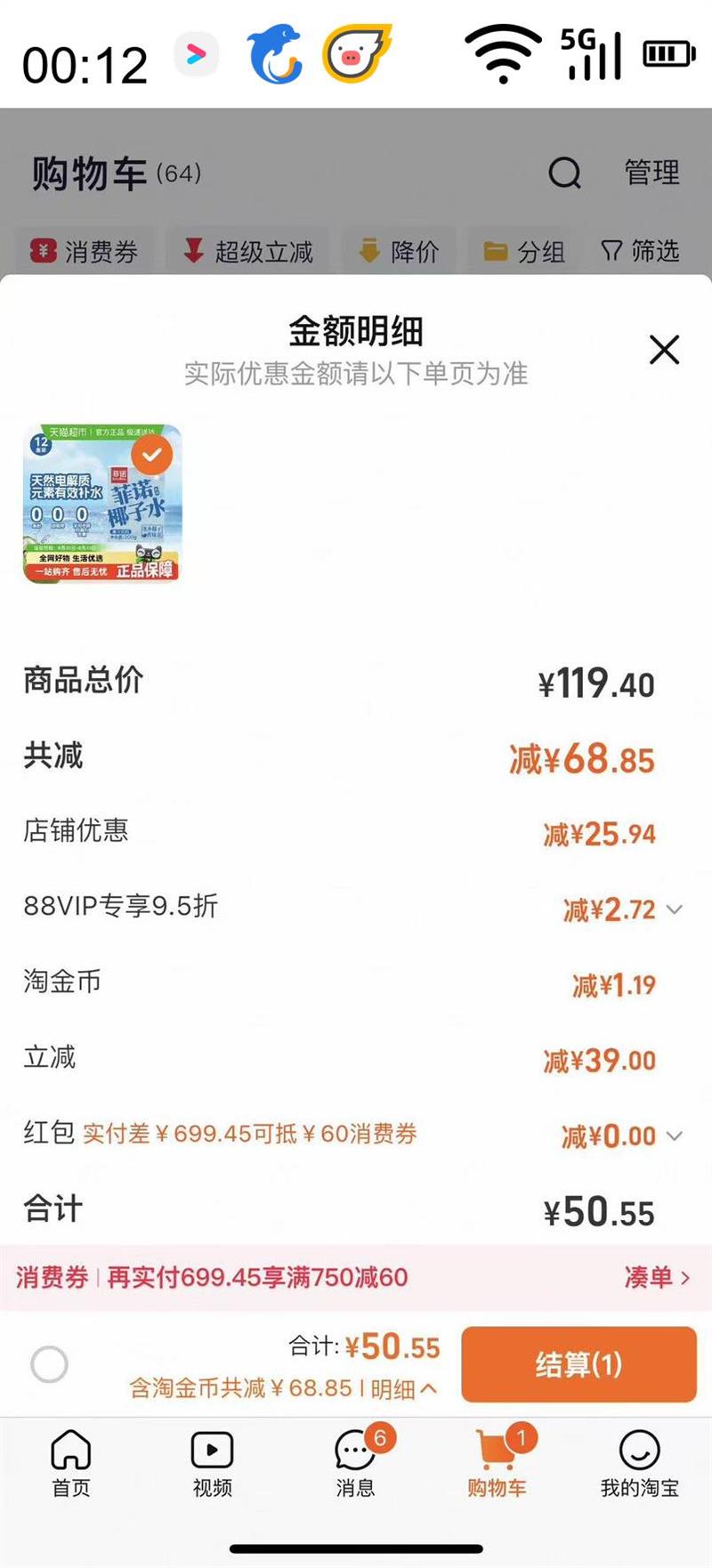Screen dimensions: 712x1568
Task: Expand the 88VIP 9.5折 discount details
Action: point(676,909)
